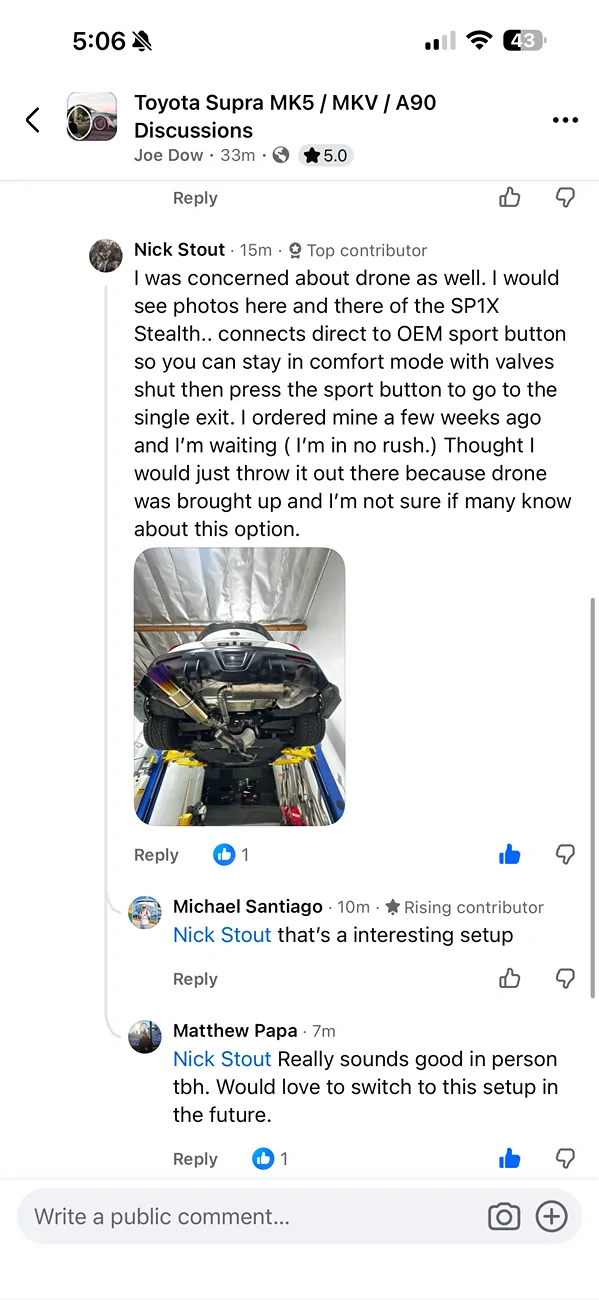Like Michael Santiago's comment
Viewport: 599px width, 1300px height.
click(510, 978)
